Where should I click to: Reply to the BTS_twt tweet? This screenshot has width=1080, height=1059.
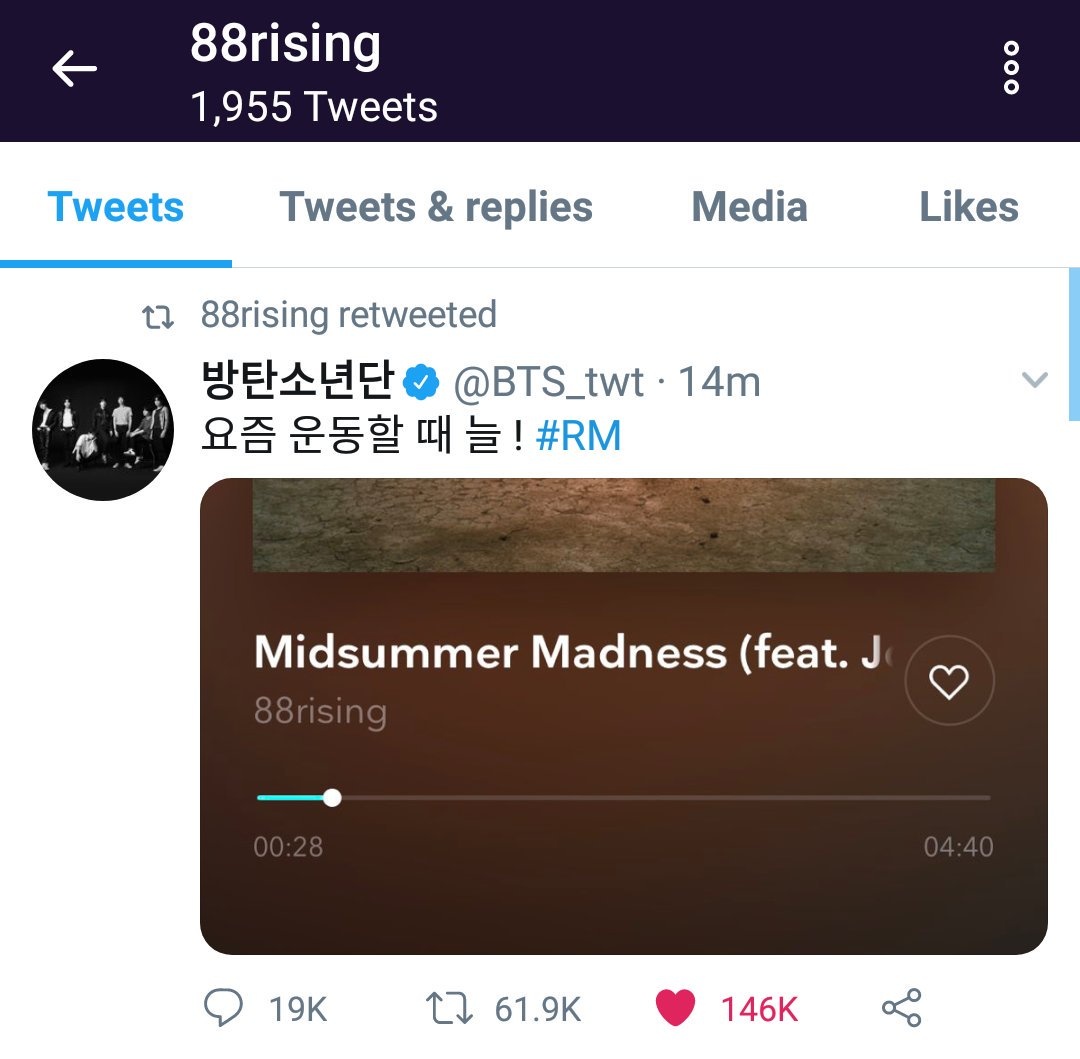pyautogui.click(x=221, y=1009)
